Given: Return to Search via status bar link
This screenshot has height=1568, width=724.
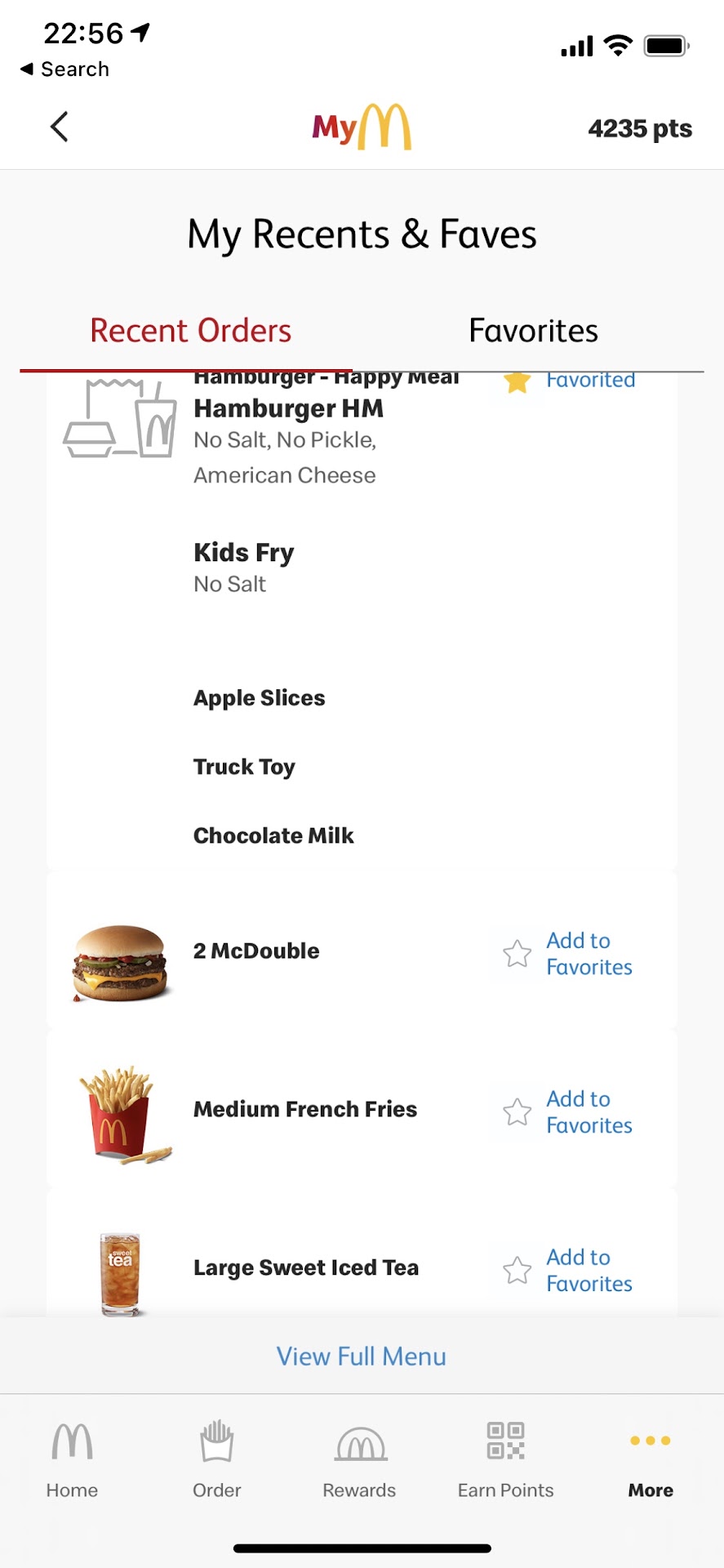Looking at the screenshot, I should pos(65,69).
